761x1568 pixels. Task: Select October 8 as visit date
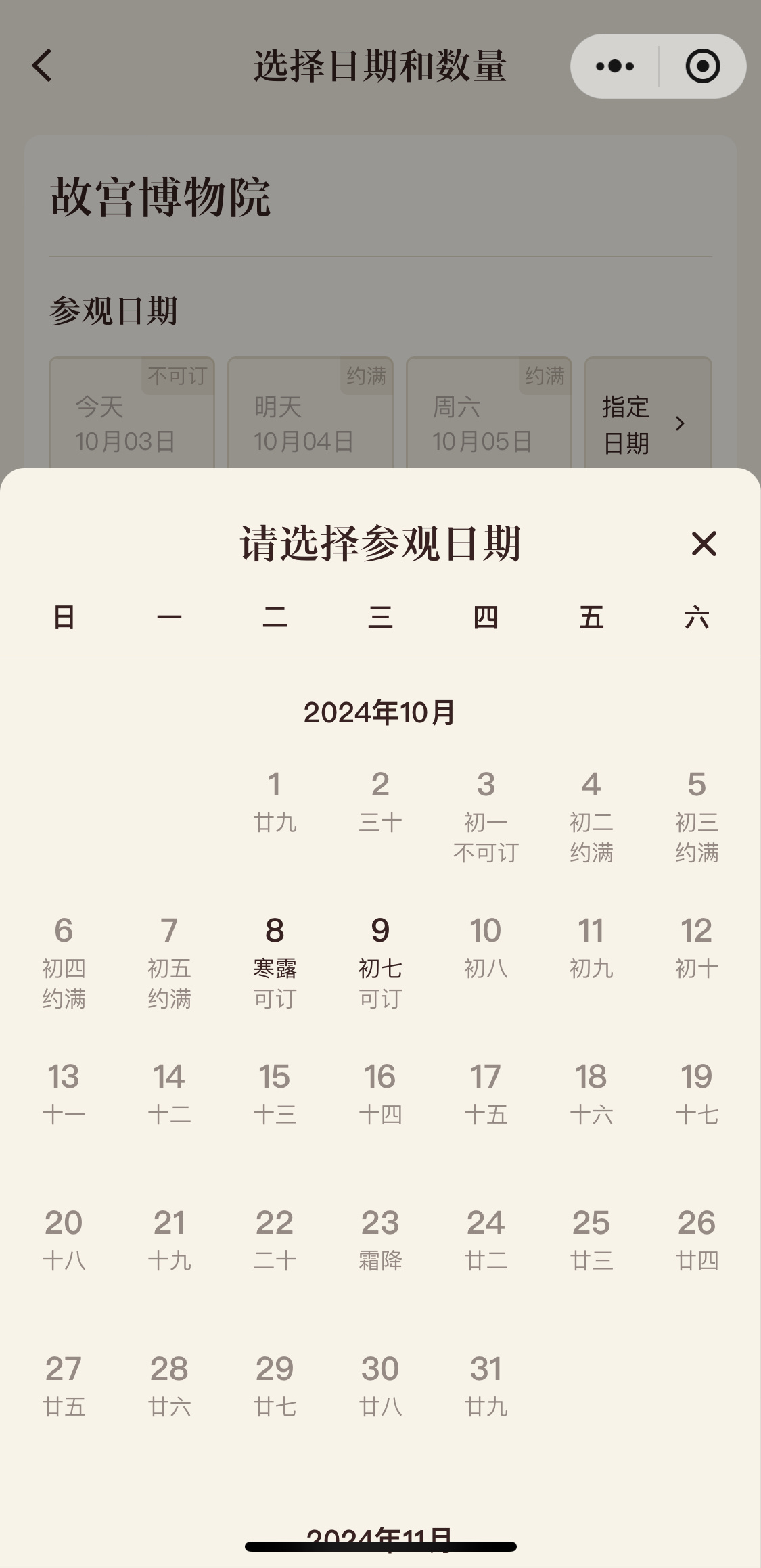[x=275, y=961]
